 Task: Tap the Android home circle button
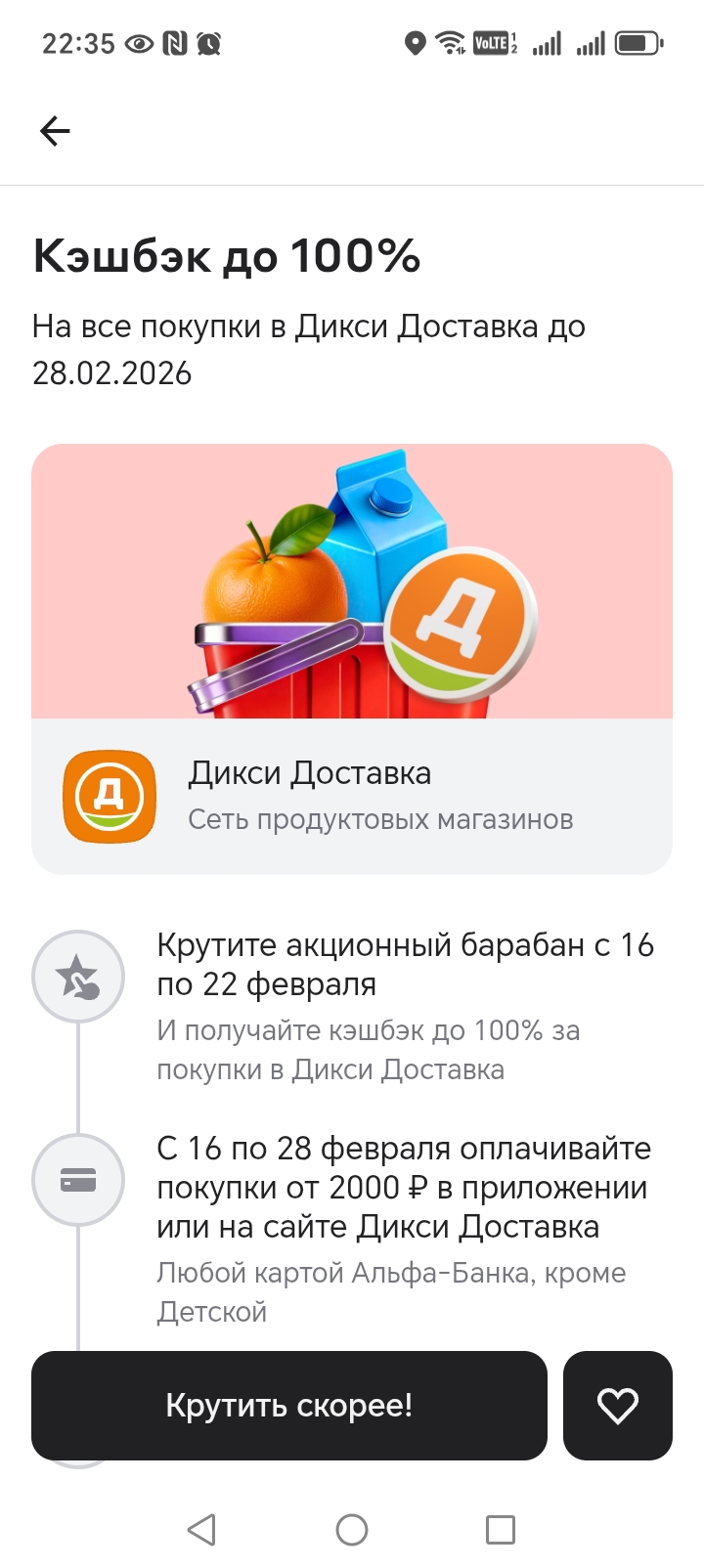(x=352, y=1530)
